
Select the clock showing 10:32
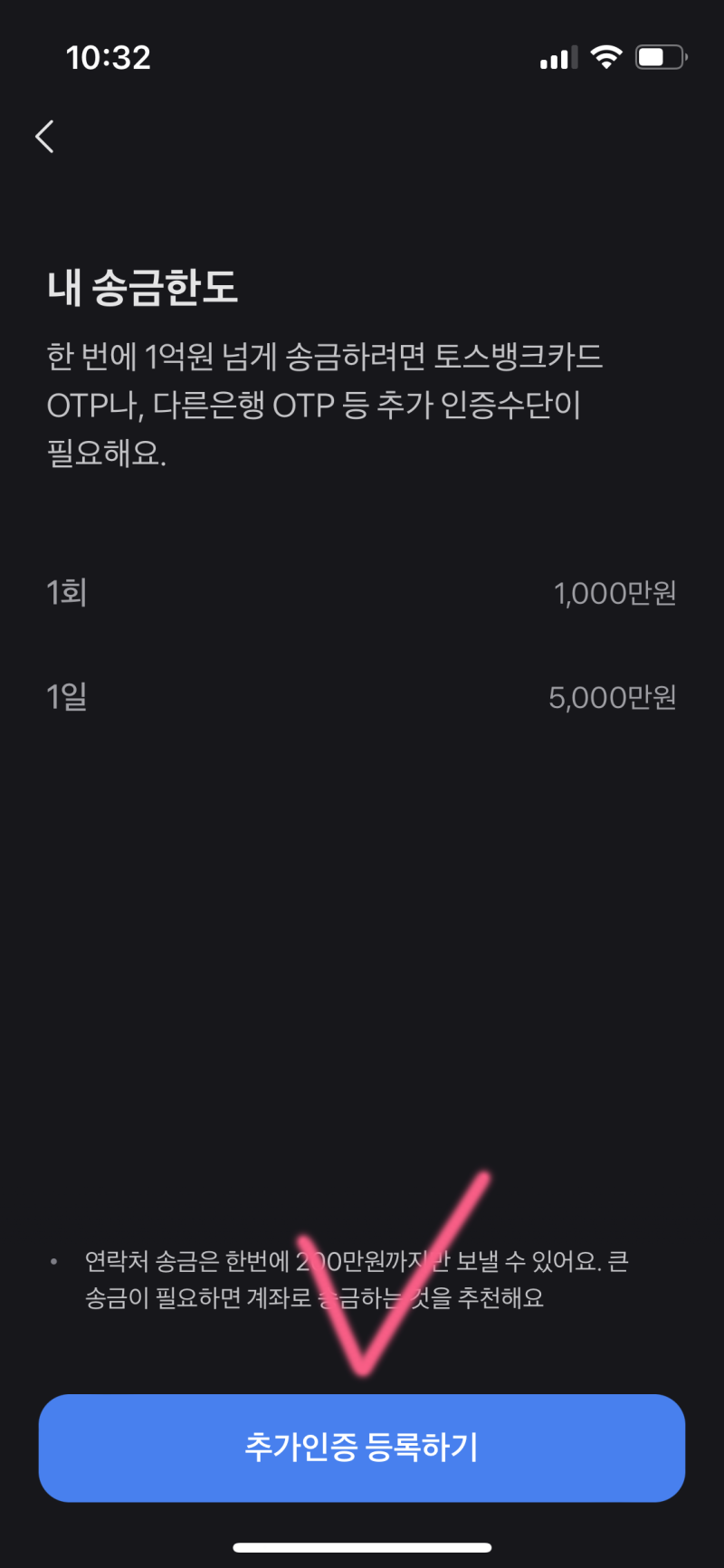point(109,56)
